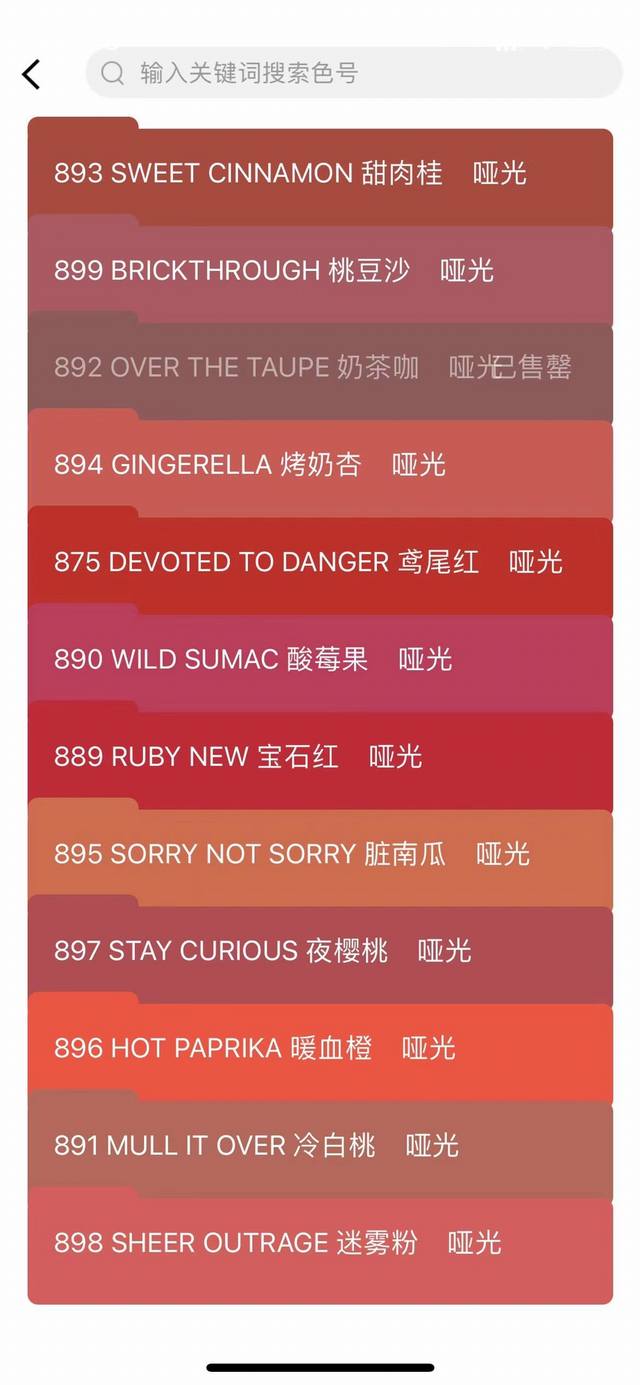Go back using the back arrow
Image resolution: width=640 pixels, height=1385 pixels.
(x=32, y=74)
